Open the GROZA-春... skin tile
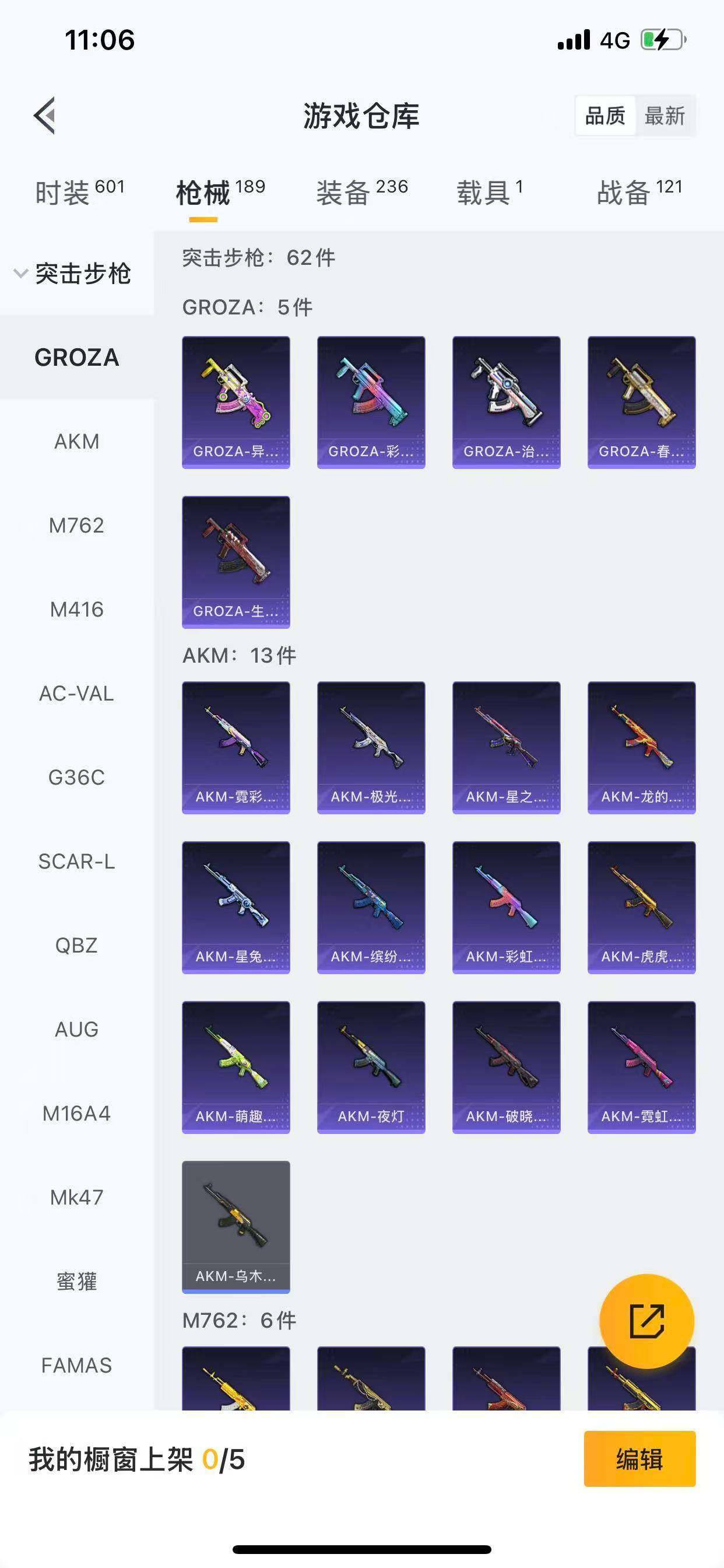This screenshot has width=724, height=1568. tap(641, 402)
